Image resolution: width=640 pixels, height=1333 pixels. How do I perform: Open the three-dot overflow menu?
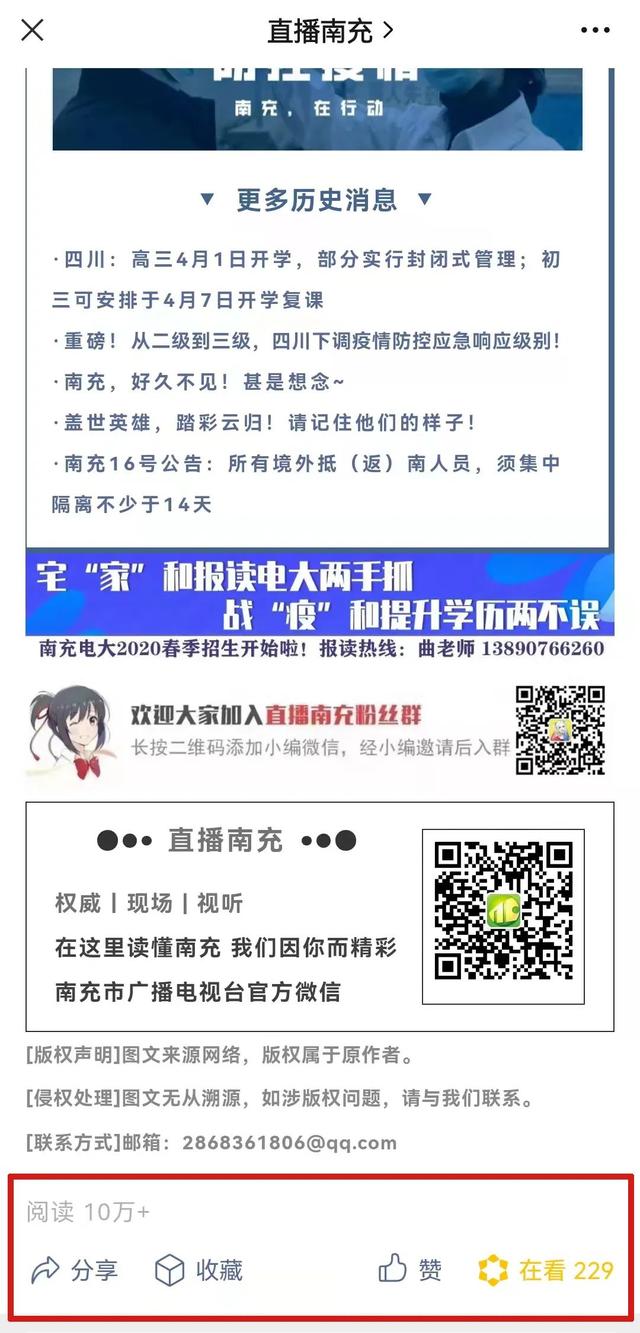[595, 31]
